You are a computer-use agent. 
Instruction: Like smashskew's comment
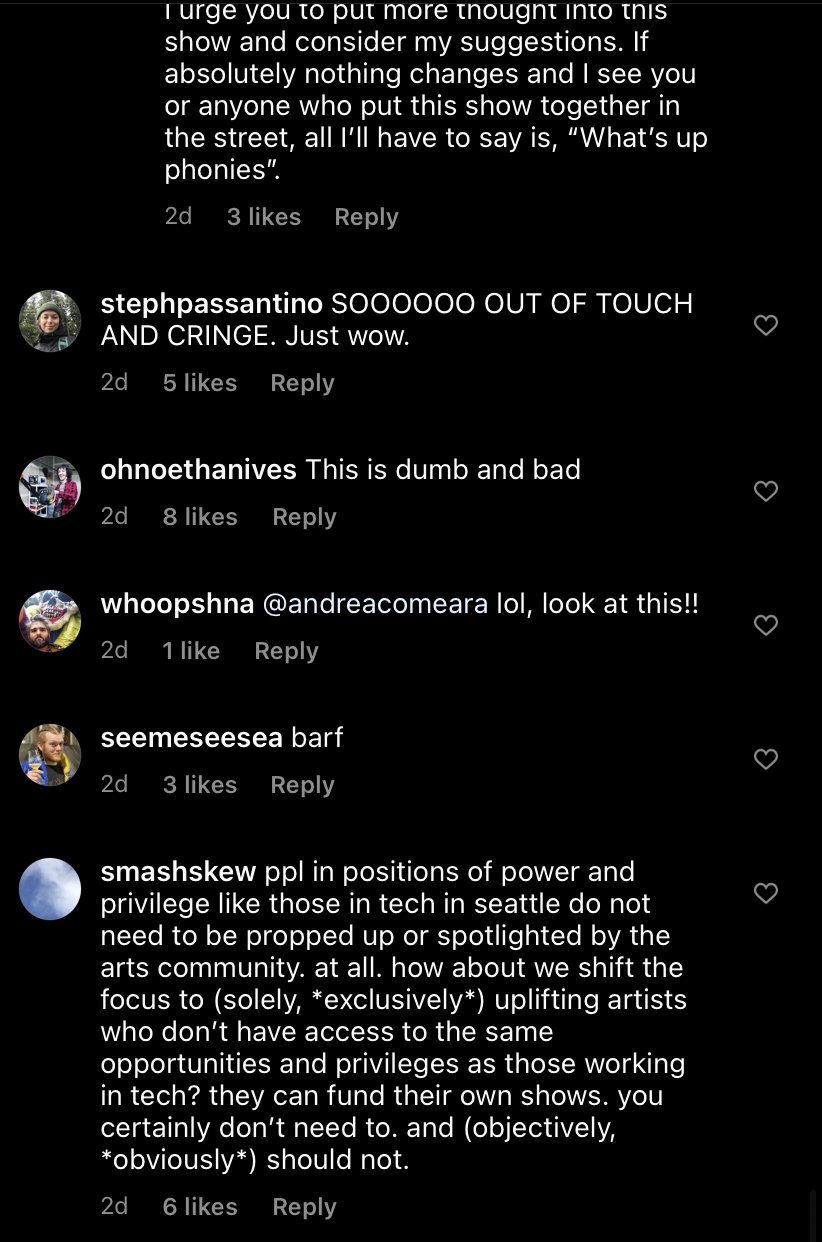[766, 893]
